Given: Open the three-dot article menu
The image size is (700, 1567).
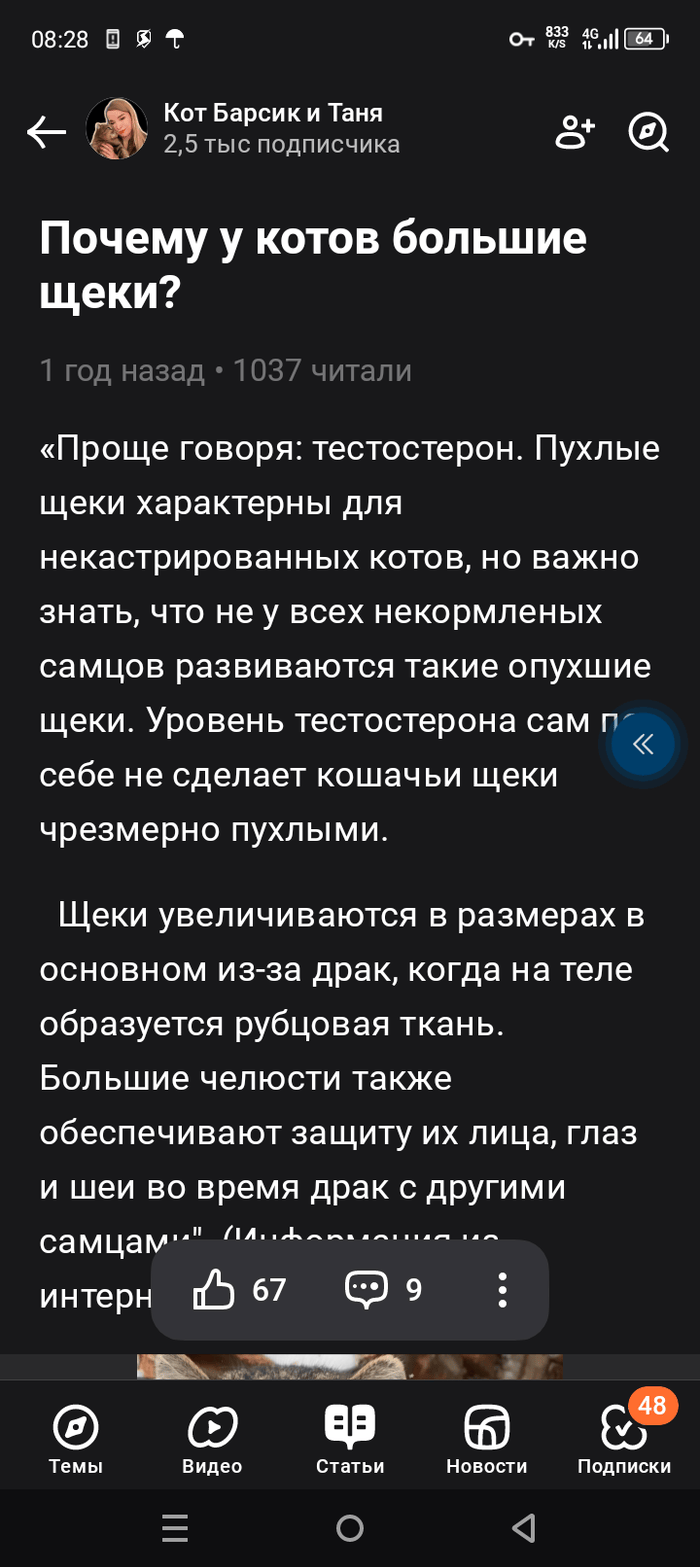Looking at the screenshot, I should click(x=503, y=1289).
